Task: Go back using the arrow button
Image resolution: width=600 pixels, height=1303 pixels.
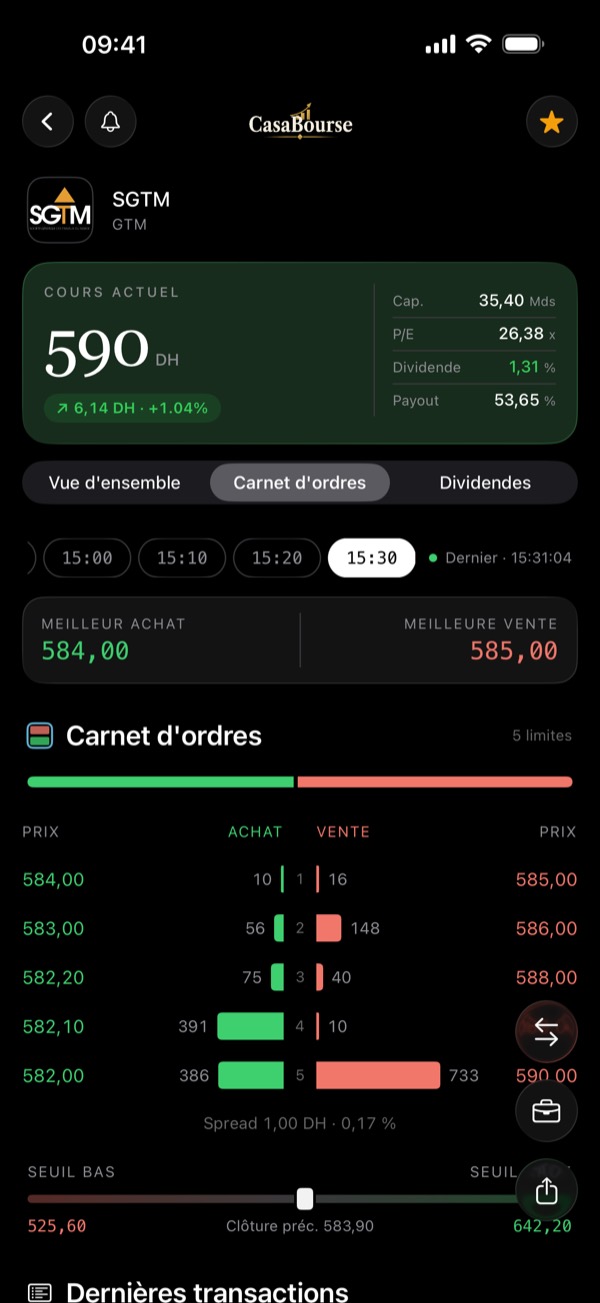Action: [x=47, y=122]
